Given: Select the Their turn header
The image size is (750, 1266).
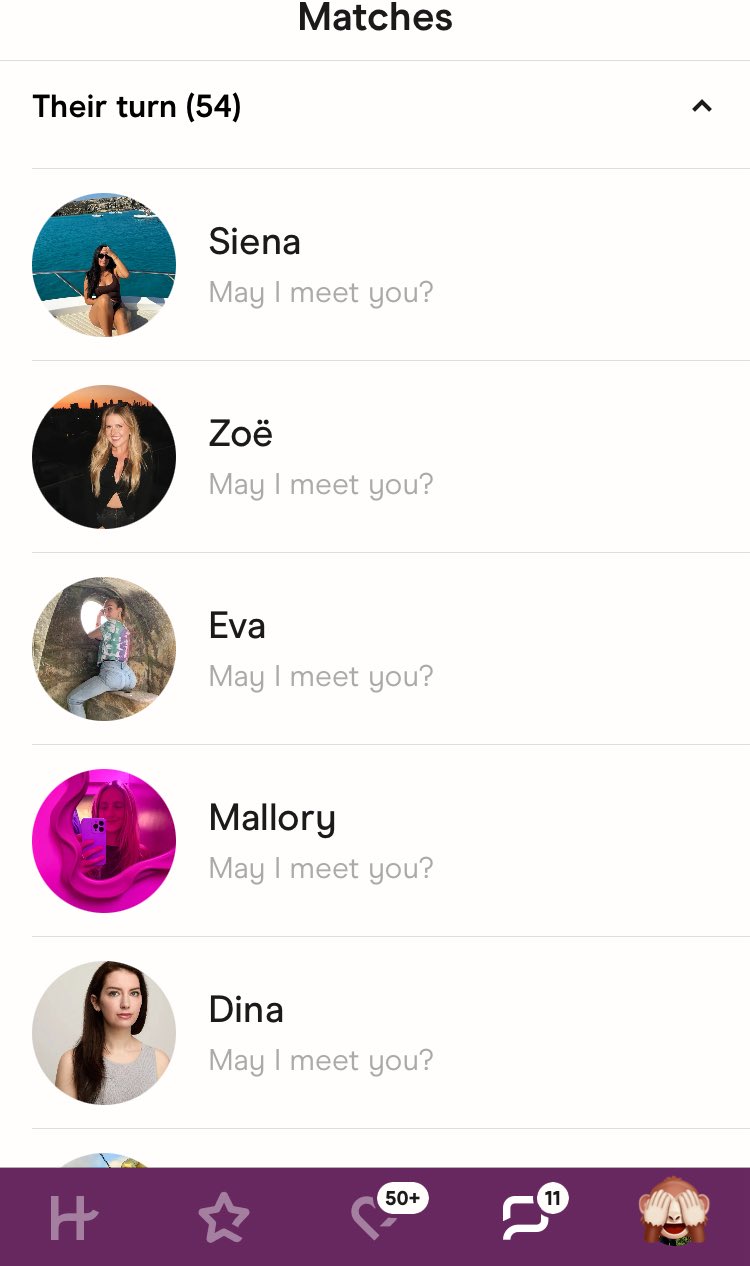Looking at the screenshot, I should (136, 106).
